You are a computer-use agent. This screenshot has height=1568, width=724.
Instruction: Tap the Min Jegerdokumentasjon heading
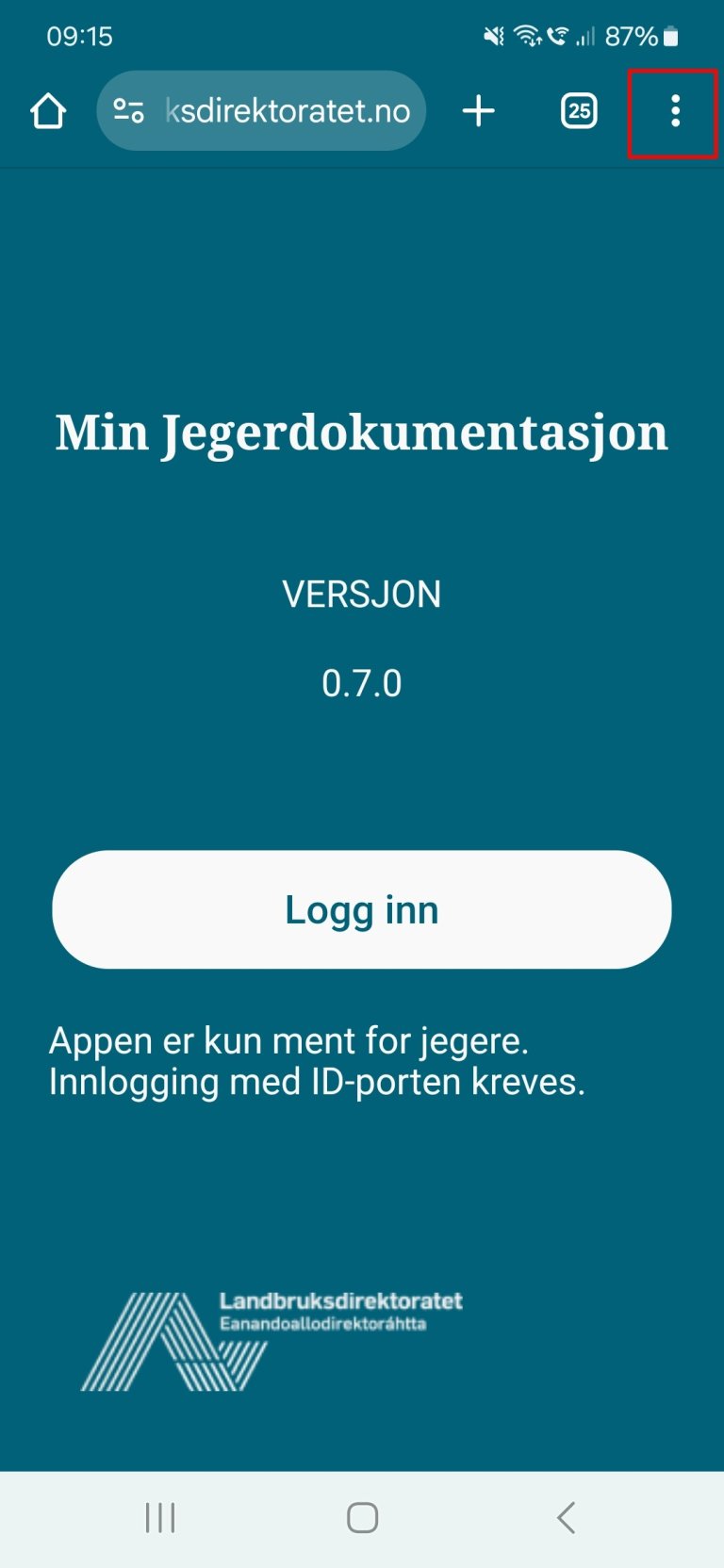pyautogui.click(x=362, y=433)
